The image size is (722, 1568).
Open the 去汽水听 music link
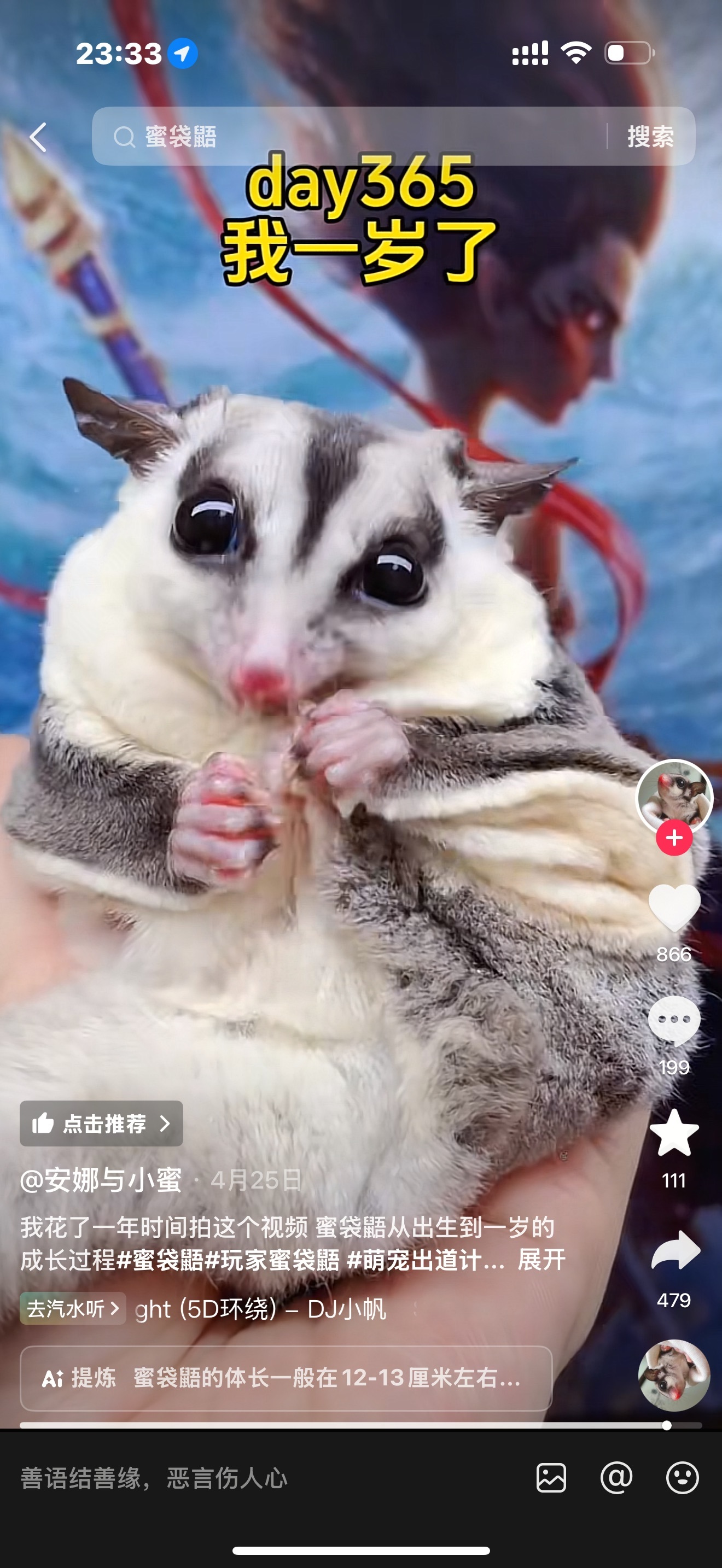point(72,1309)
